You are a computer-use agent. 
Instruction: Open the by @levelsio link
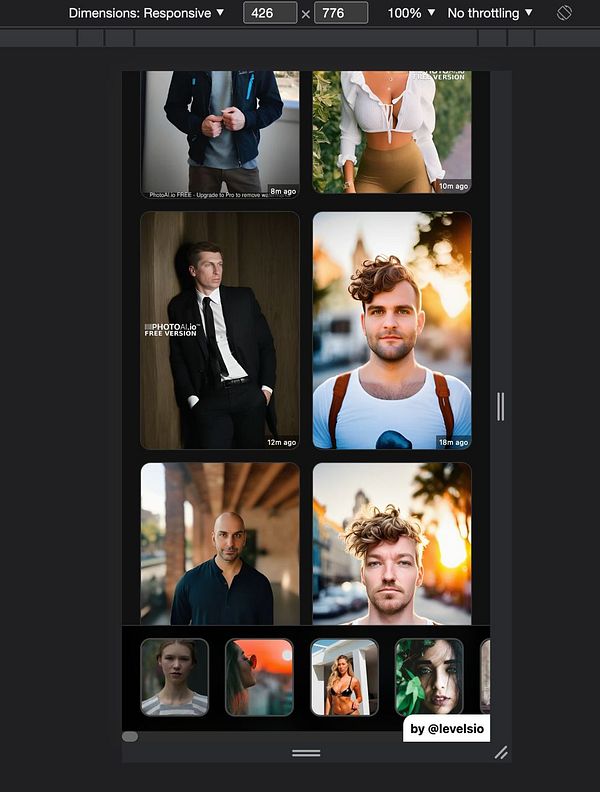pyautogui.click(x=447, y=729)
